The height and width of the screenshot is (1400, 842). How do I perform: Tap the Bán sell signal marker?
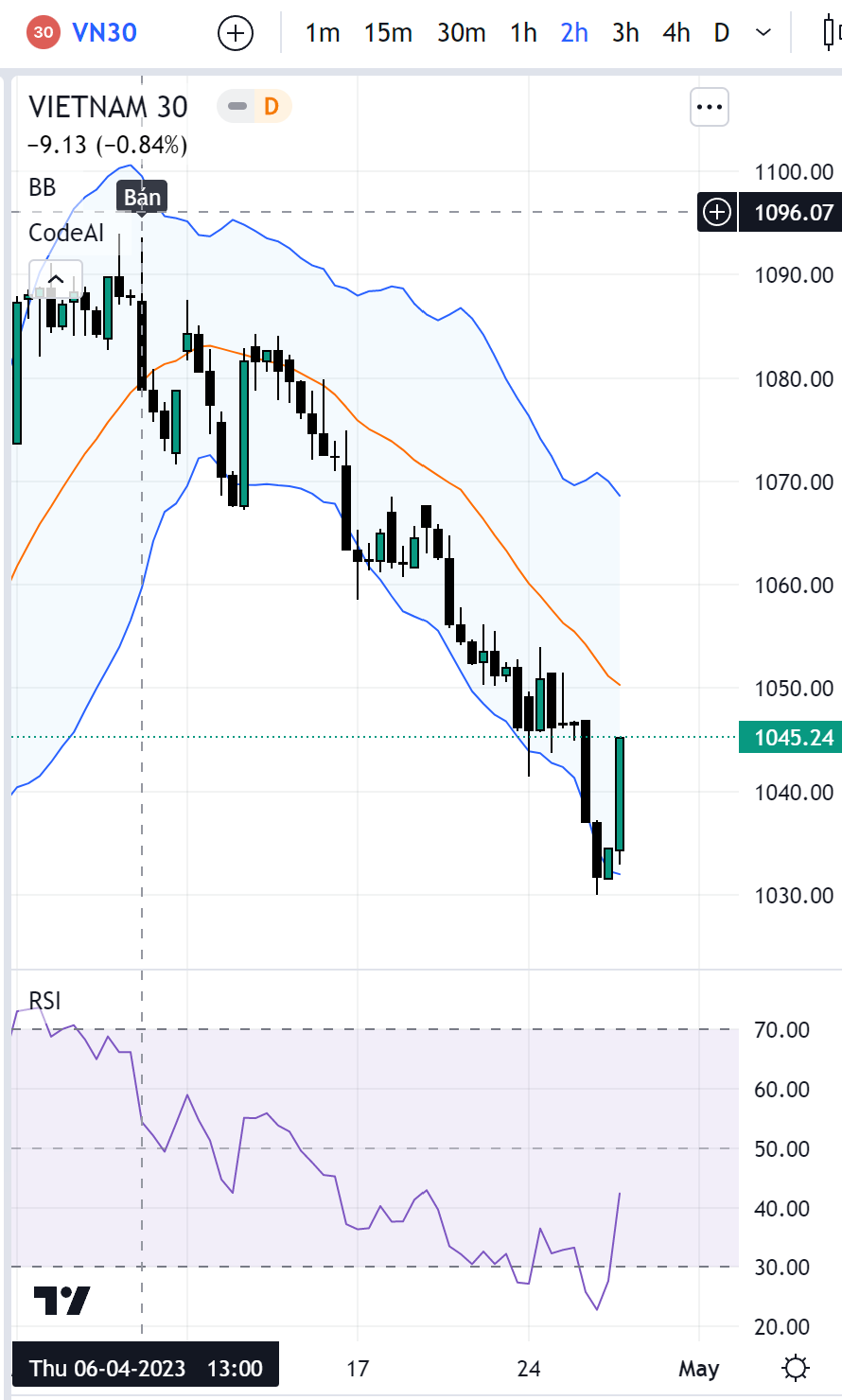click(x=143, y=198)
